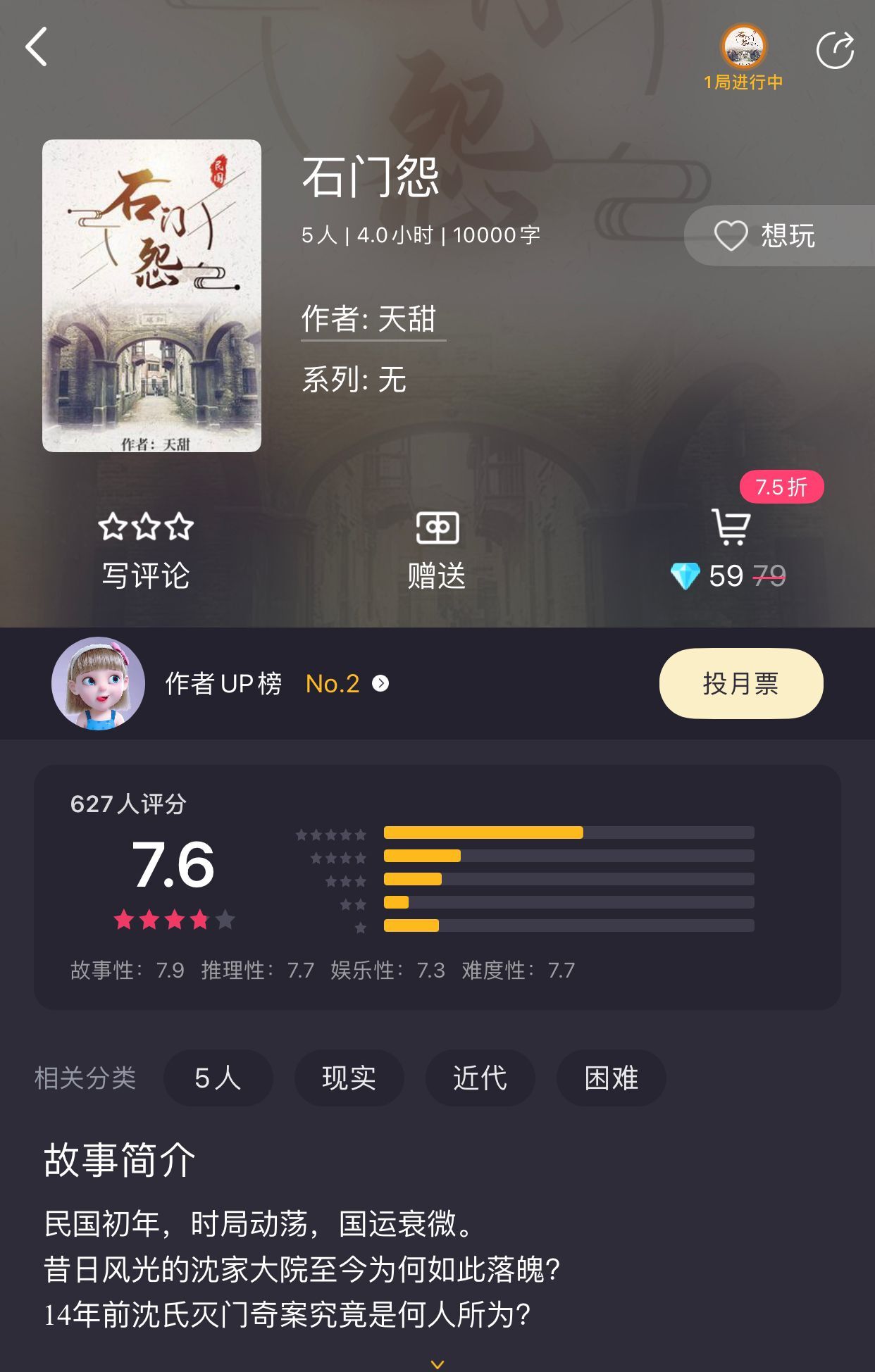Screen dimensions: 875x1372
Task: Toggle 想玩 to add to wishlist
Action: (784, 236)
